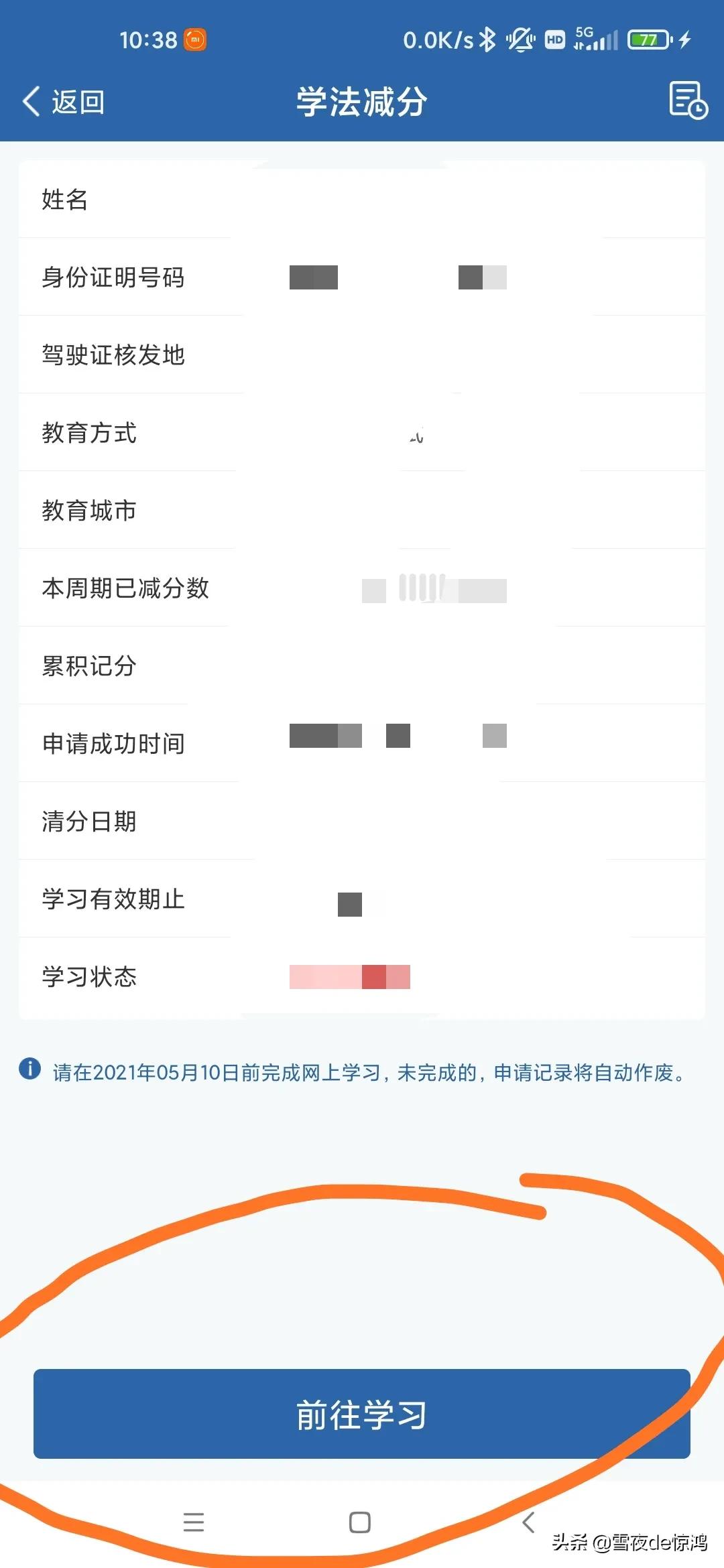Tap the 前往学习 button
The image size is (724, 1568).
click(x=362, y=1413)
